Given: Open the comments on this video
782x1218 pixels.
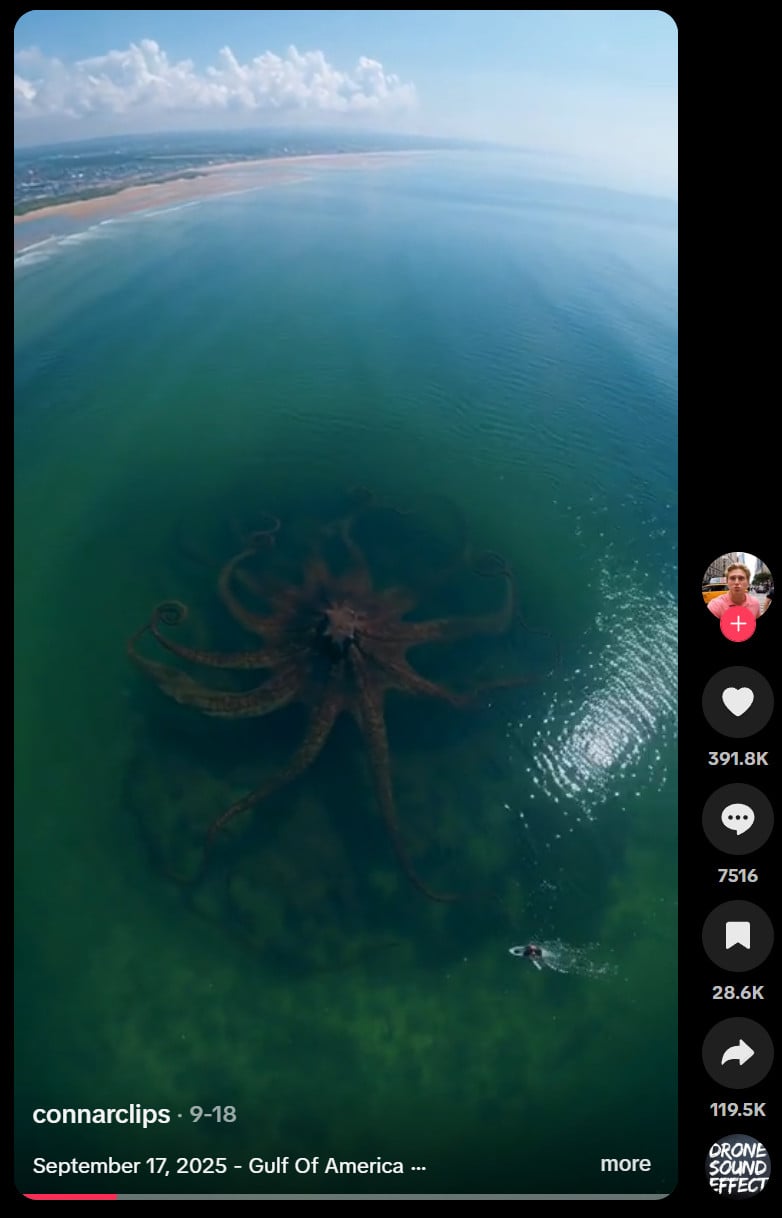Looking at the screenshot, I should 737,820.
